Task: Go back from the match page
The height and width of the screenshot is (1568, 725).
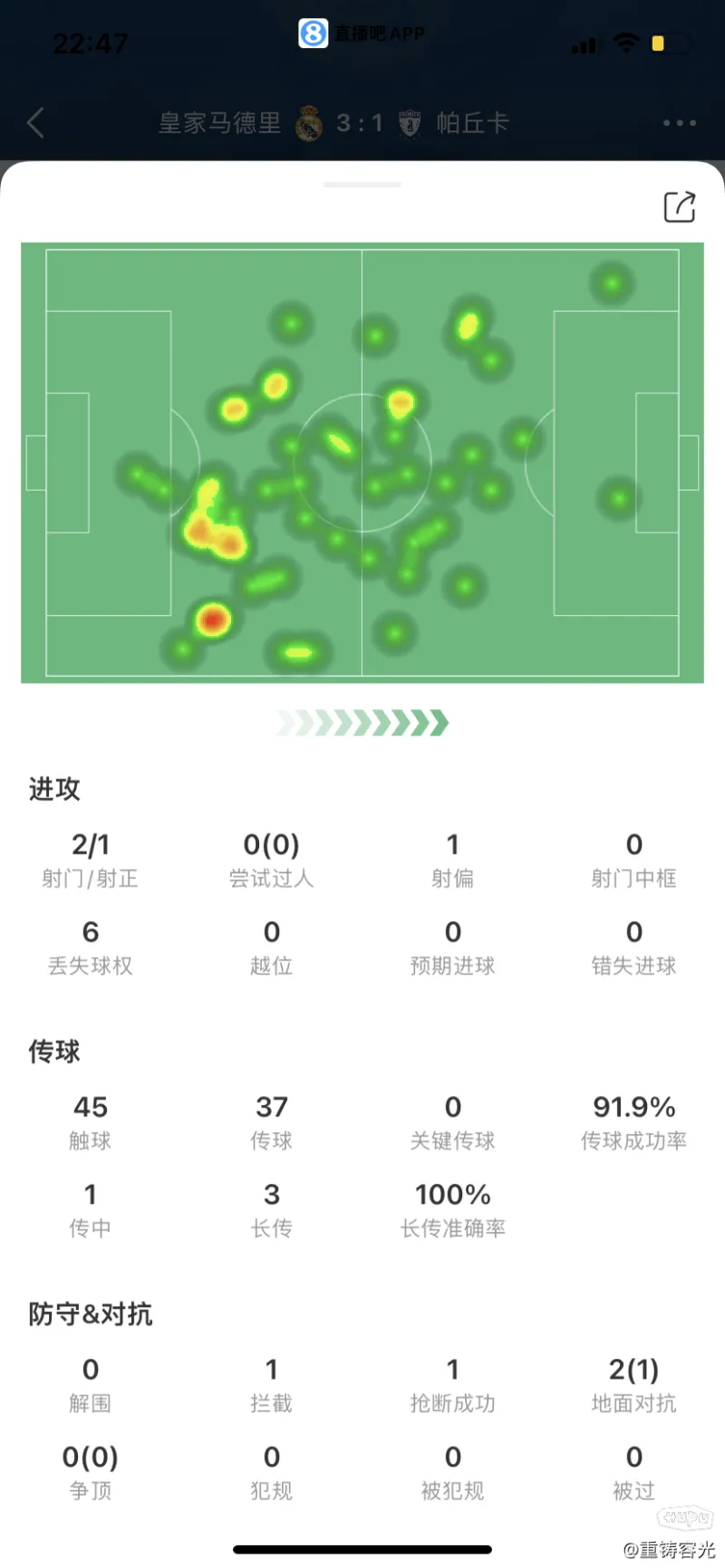Action: [x=36, y=122]
